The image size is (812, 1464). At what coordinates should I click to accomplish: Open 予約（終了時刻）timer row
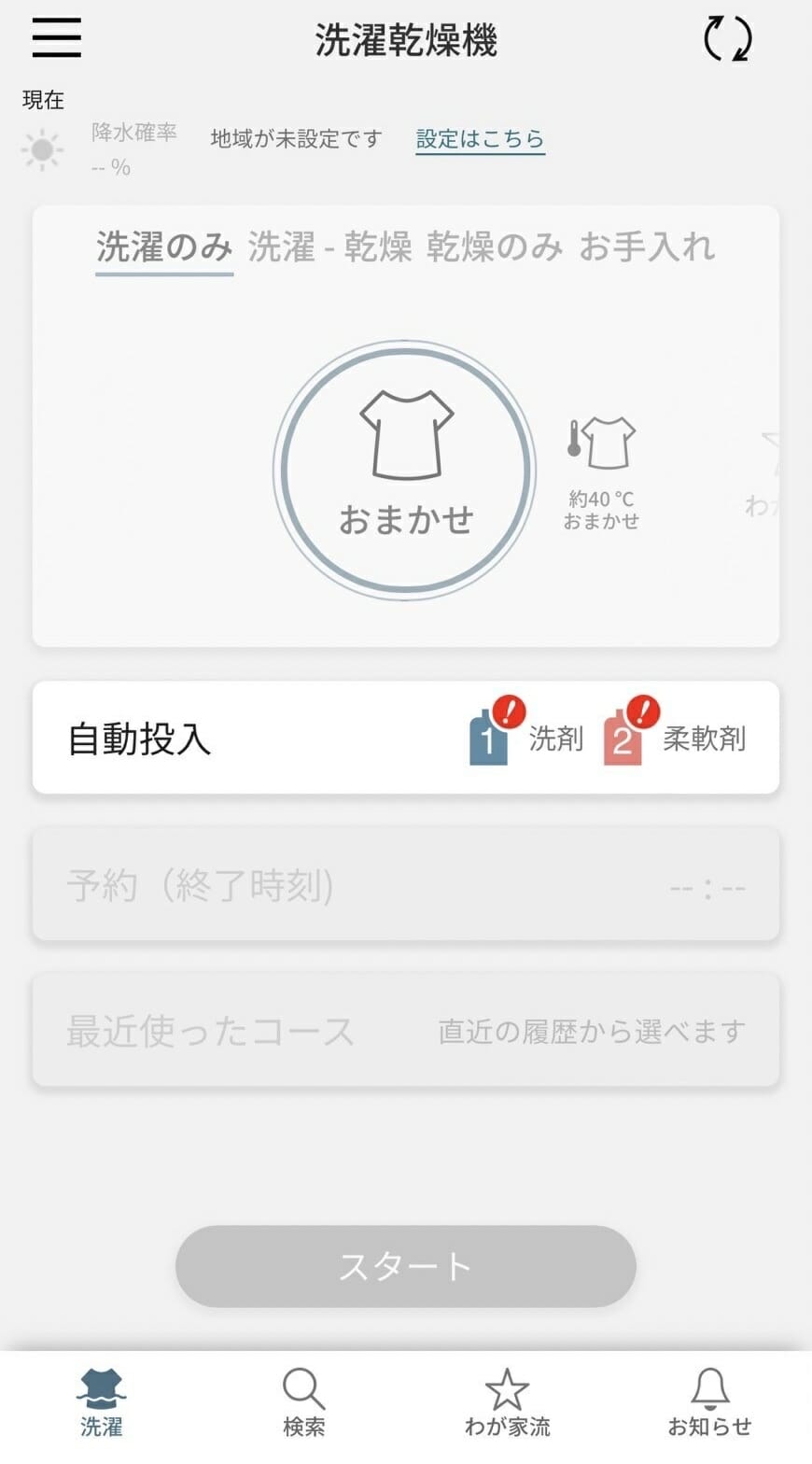tap(405, 885)
